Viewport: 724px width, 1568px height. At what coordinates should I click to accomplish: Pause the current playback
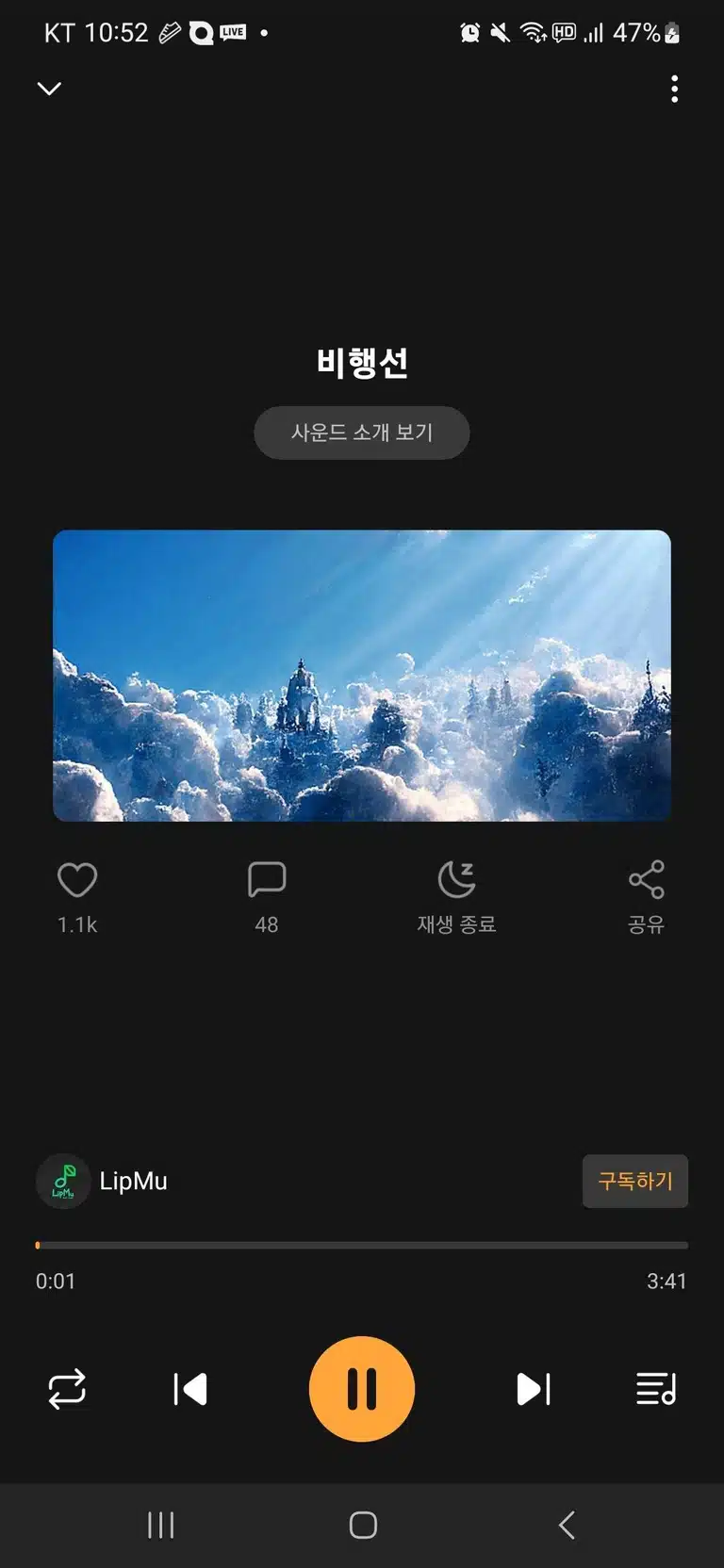362,1389
